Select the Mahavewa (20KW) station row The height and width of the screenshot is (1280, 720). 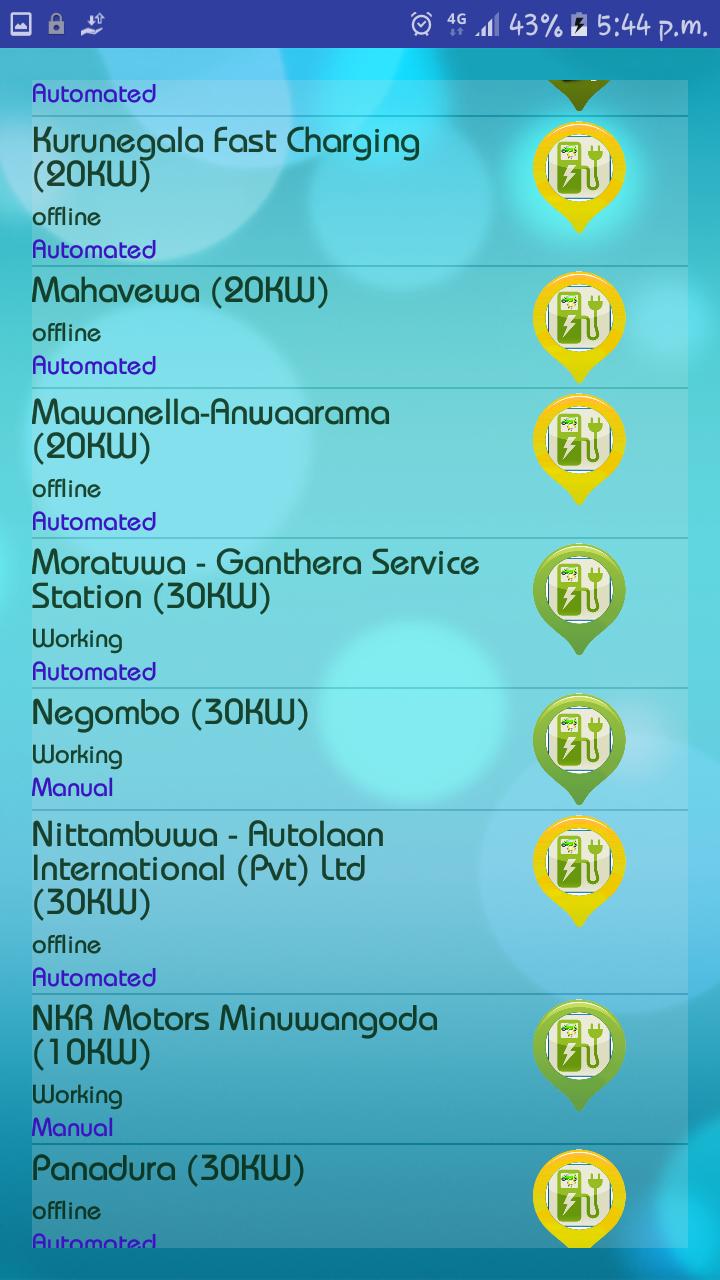(180, 291)
